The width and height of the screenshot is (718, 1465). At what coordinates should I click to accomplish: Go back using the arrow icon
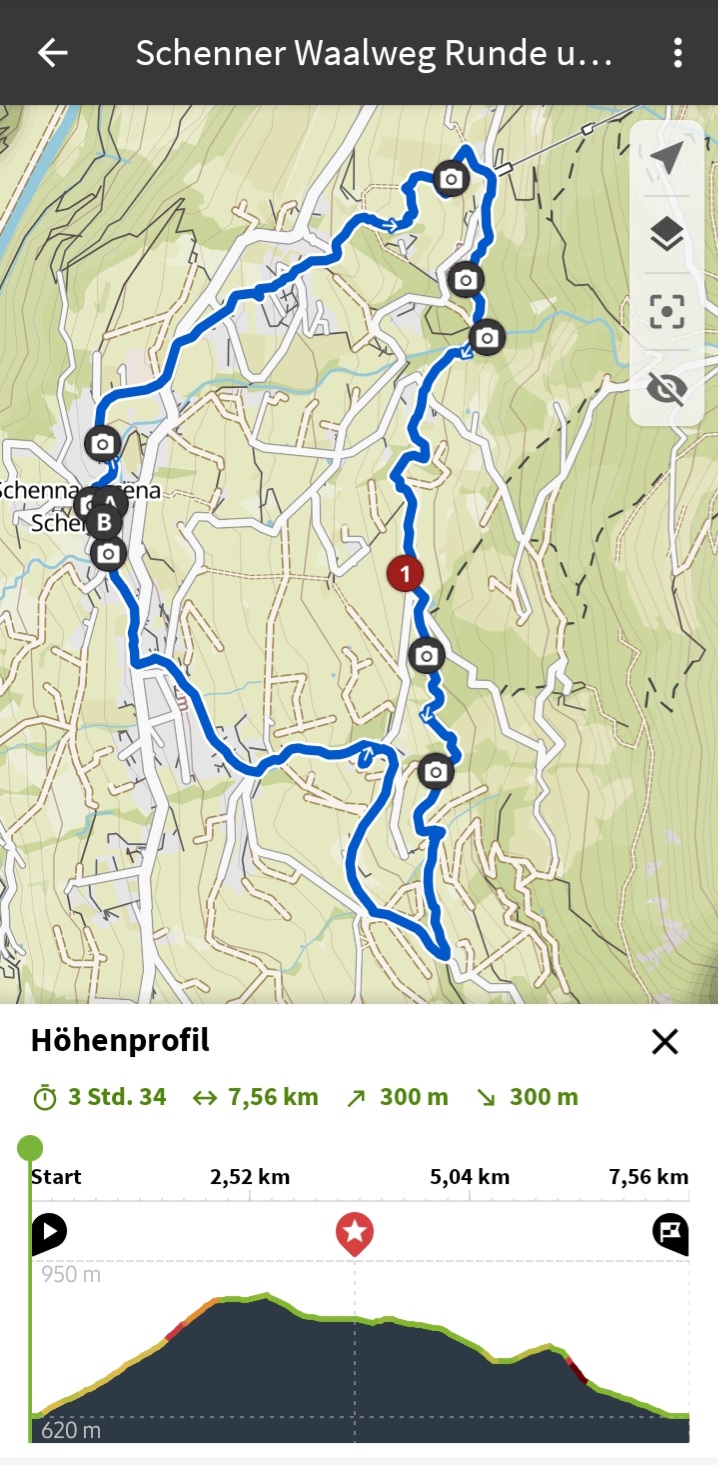[52, 53]
